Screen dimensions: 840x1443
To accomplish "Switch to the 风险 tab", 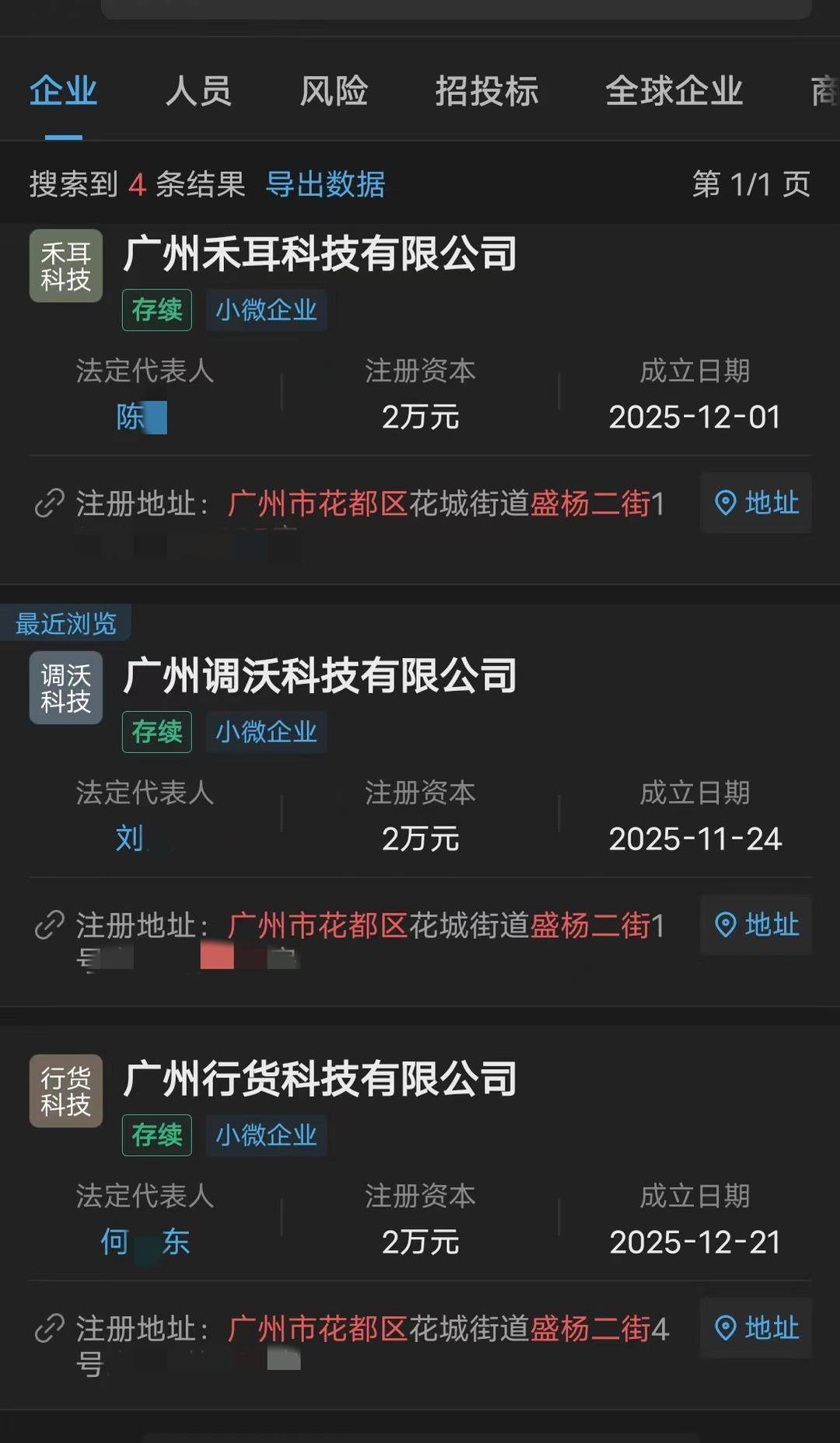I will pos(332,91).
